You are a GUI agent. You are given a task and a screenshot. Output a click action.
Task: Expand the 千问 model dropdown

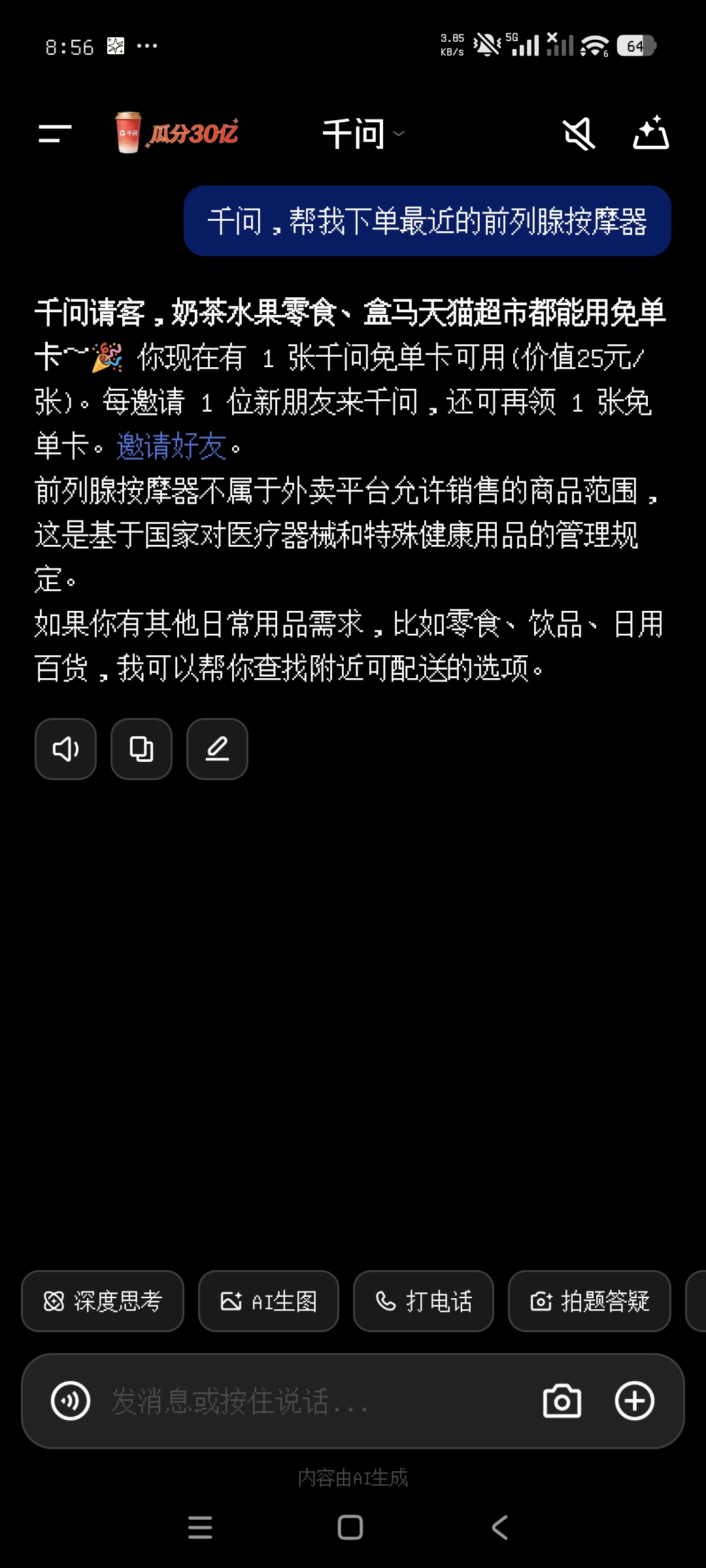tap(363, 134)
